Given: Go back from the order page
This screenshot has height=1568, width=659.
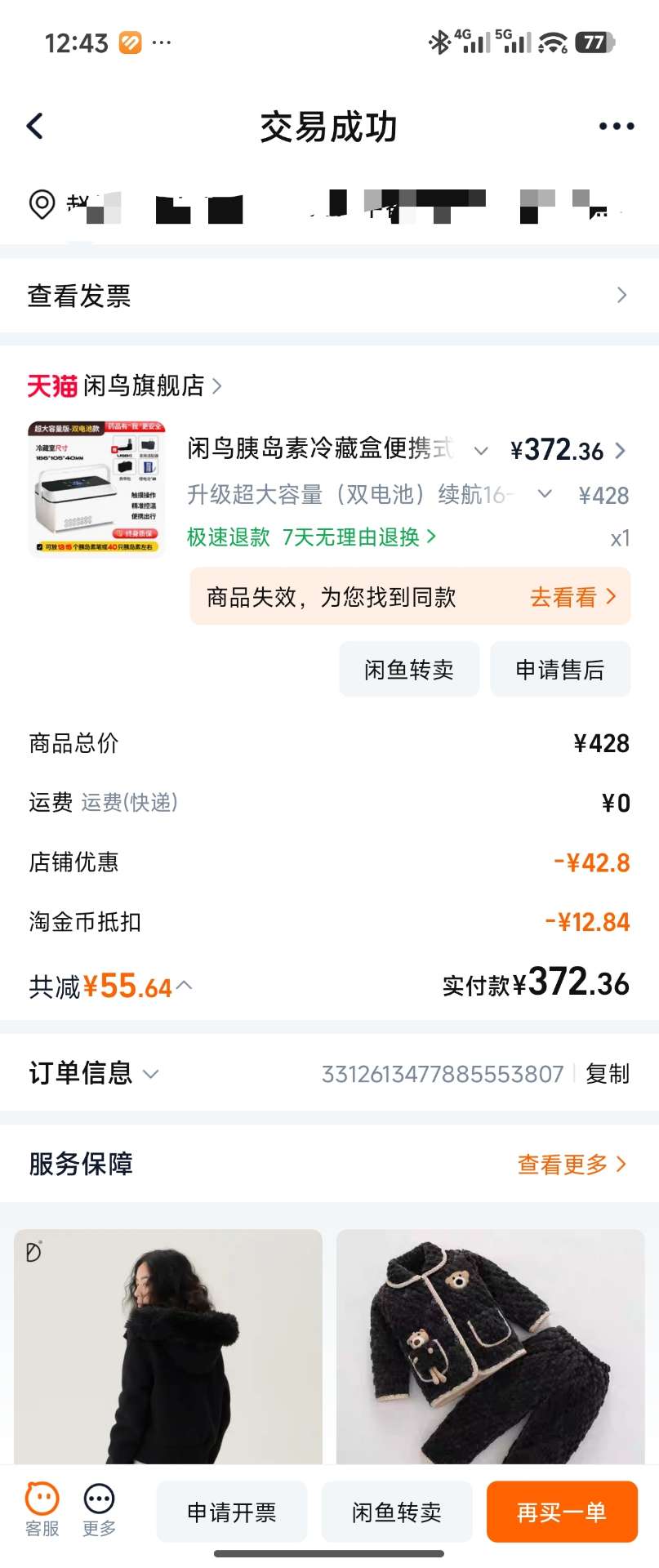Looking at the screenshot, I should [x=35, y=127].
